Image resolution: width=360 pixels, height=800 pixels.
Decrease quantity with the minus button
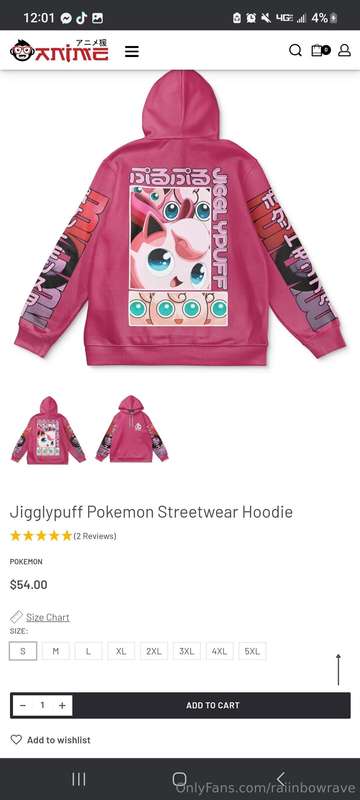23,705
